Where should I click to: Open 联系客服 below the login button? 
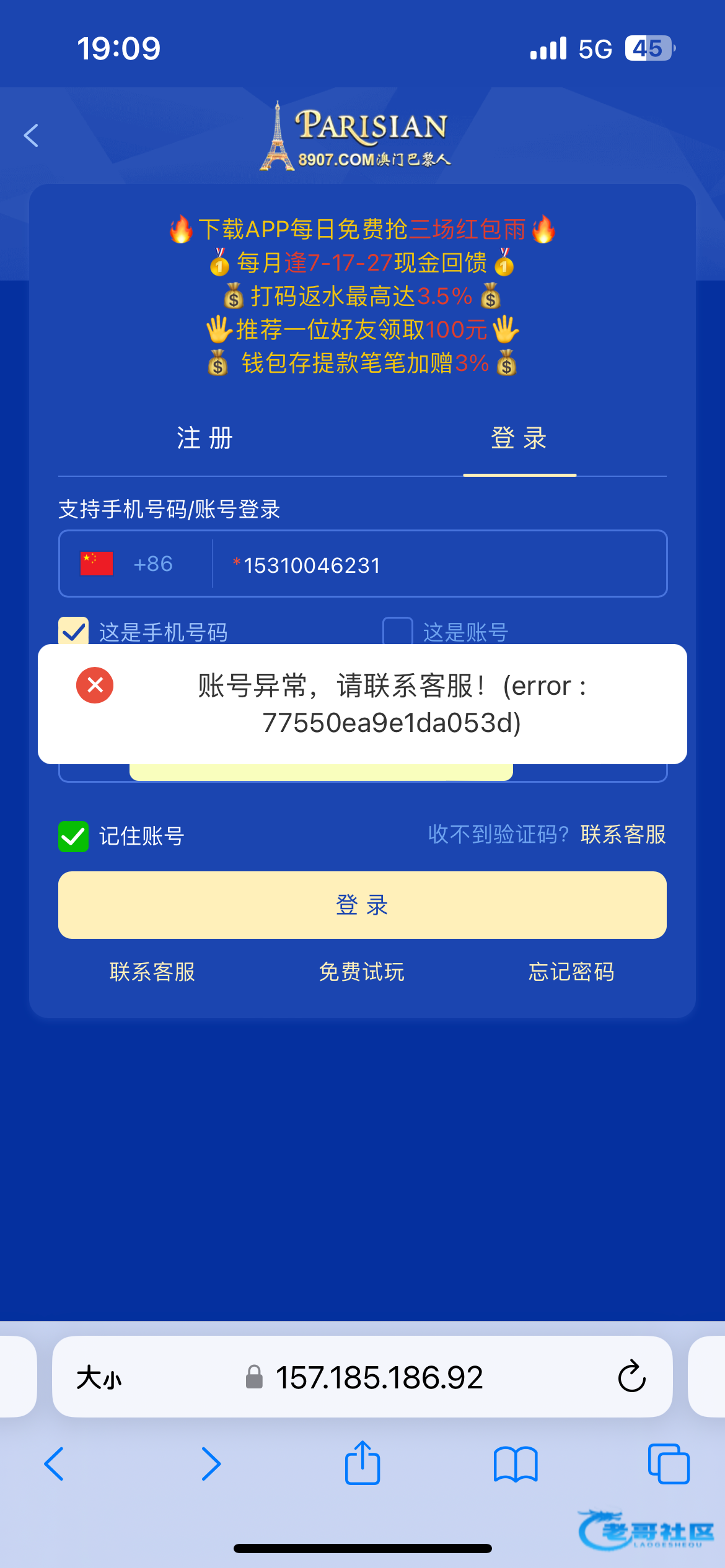point(152,972)
